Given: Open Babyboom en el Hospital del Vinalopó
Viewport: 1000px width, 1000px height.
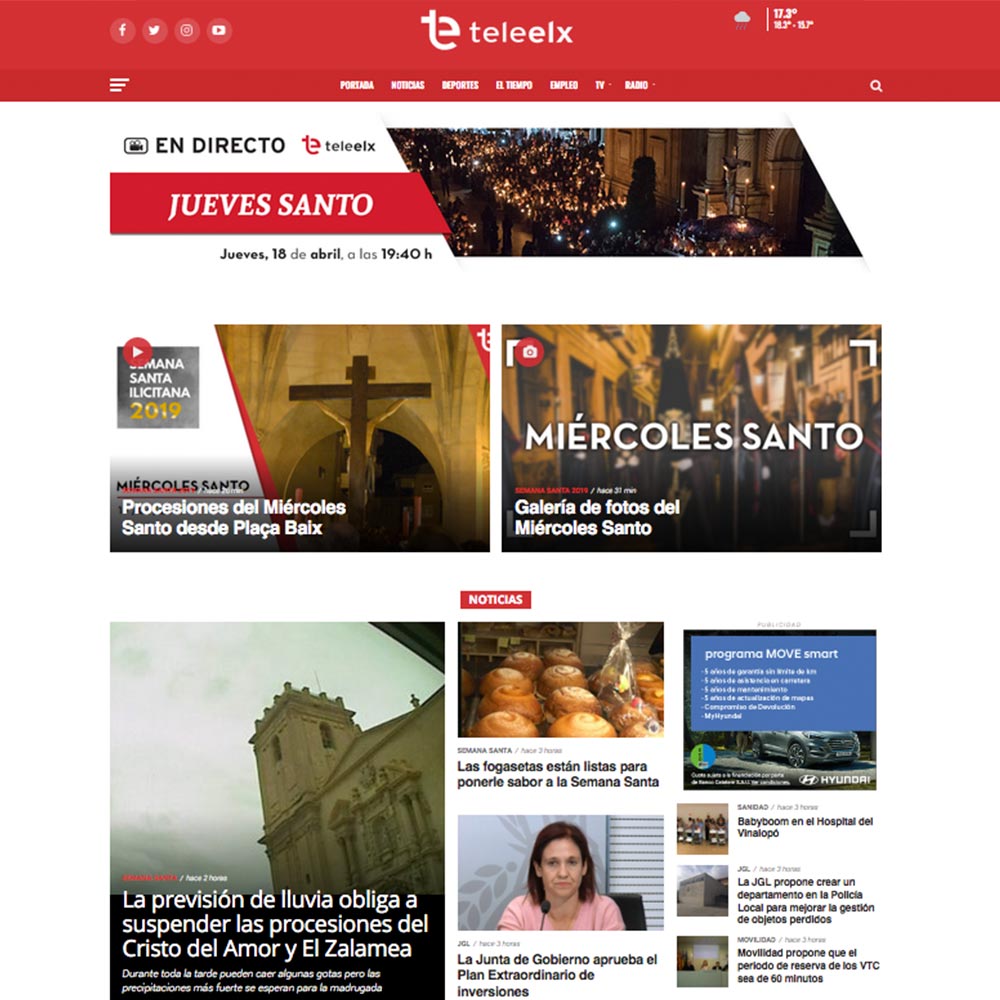Looking at the screenshot, I should click(x=805, y=827).
